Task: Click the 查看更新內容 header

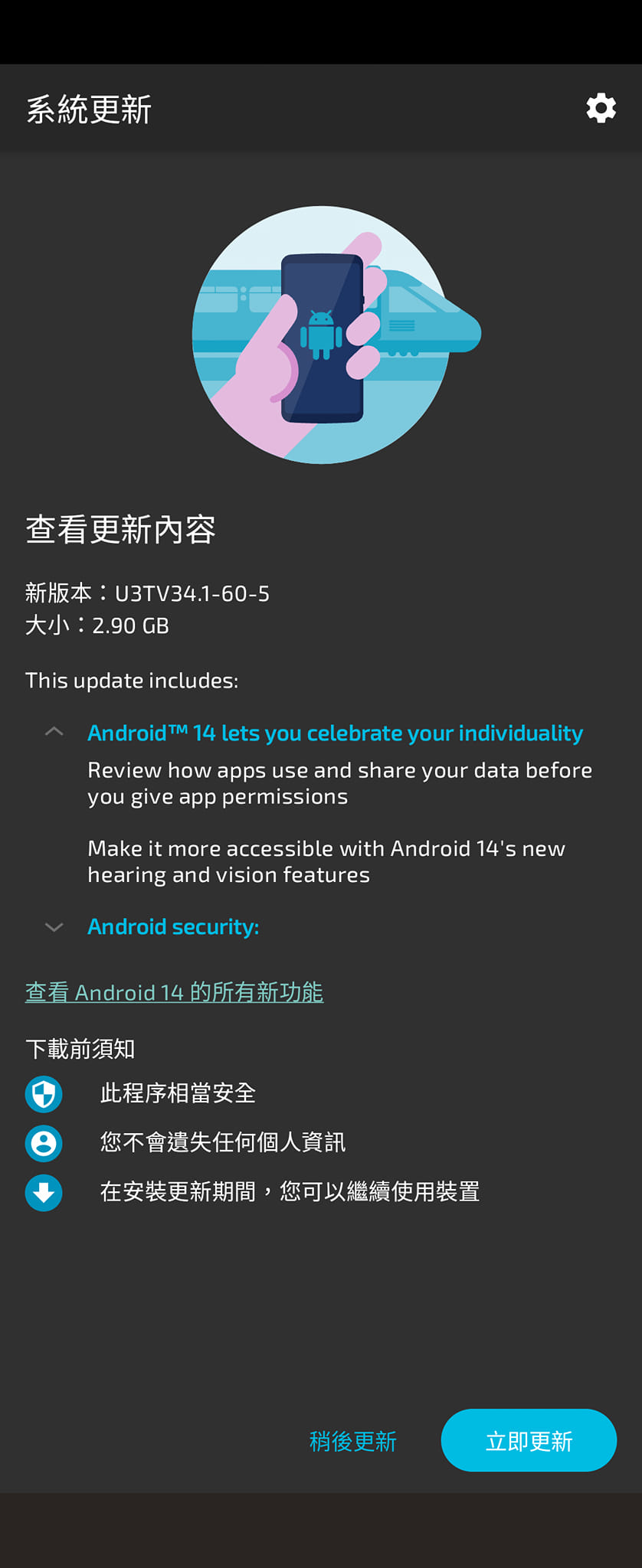Action: point(121,528)
